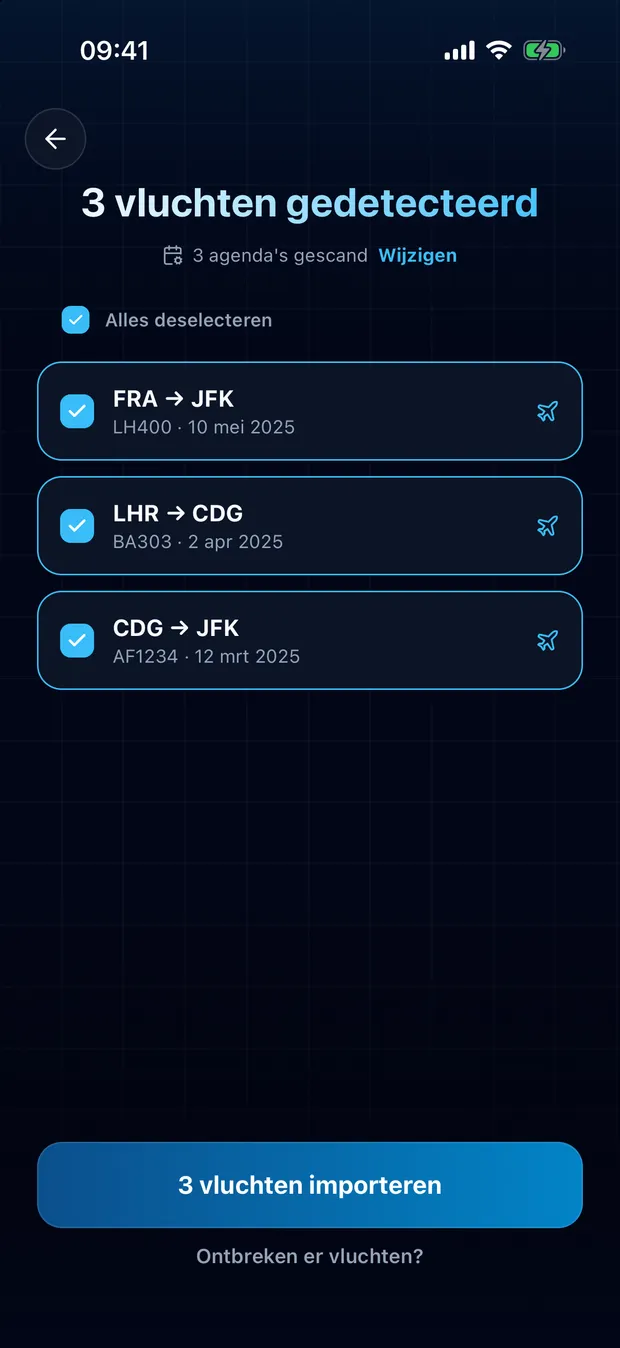This screenshot has height=1348, width=620.
Task: Go back with the arrow button
Action: [55, 139]
